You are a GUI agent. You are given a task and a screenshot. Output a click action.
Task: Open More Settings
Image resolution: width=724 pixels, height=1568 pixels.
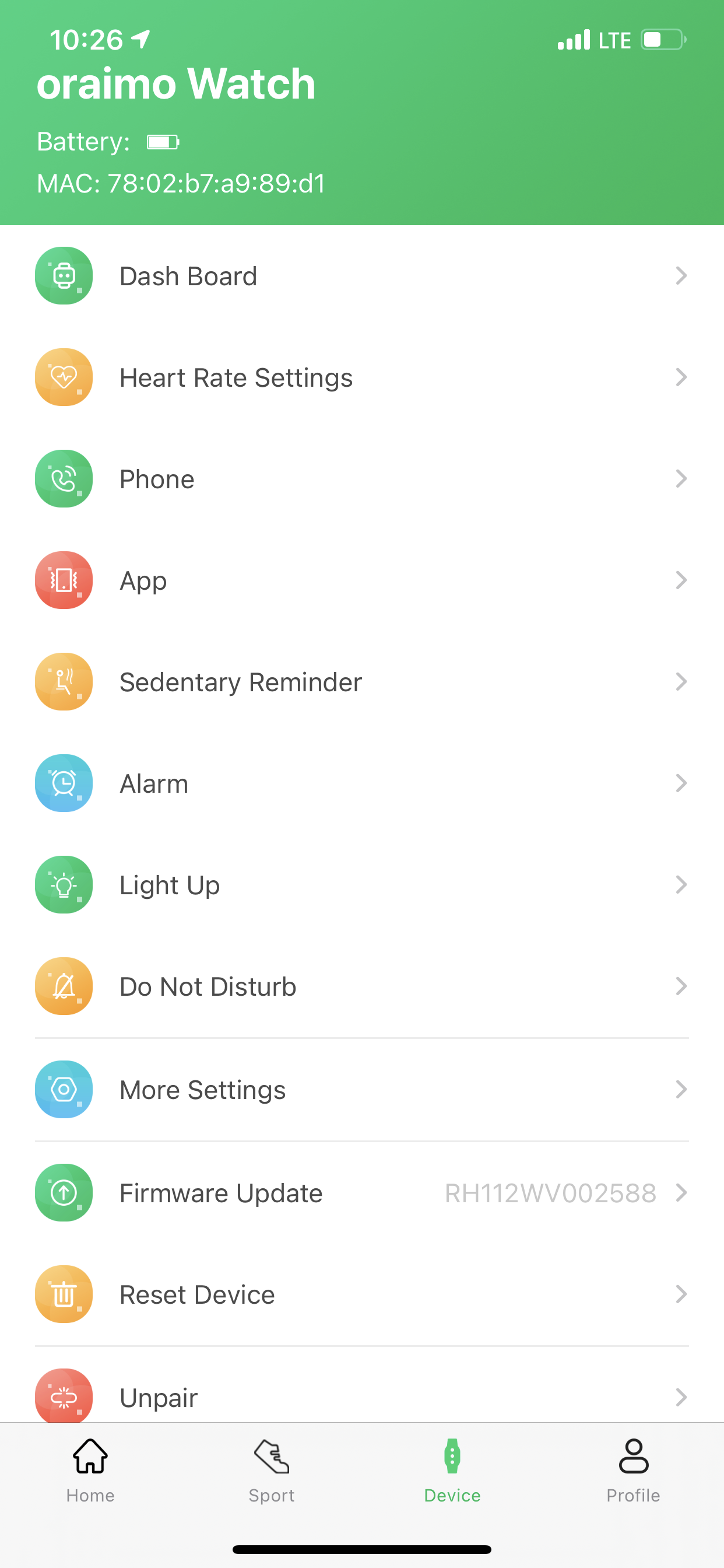[362, 1090]
